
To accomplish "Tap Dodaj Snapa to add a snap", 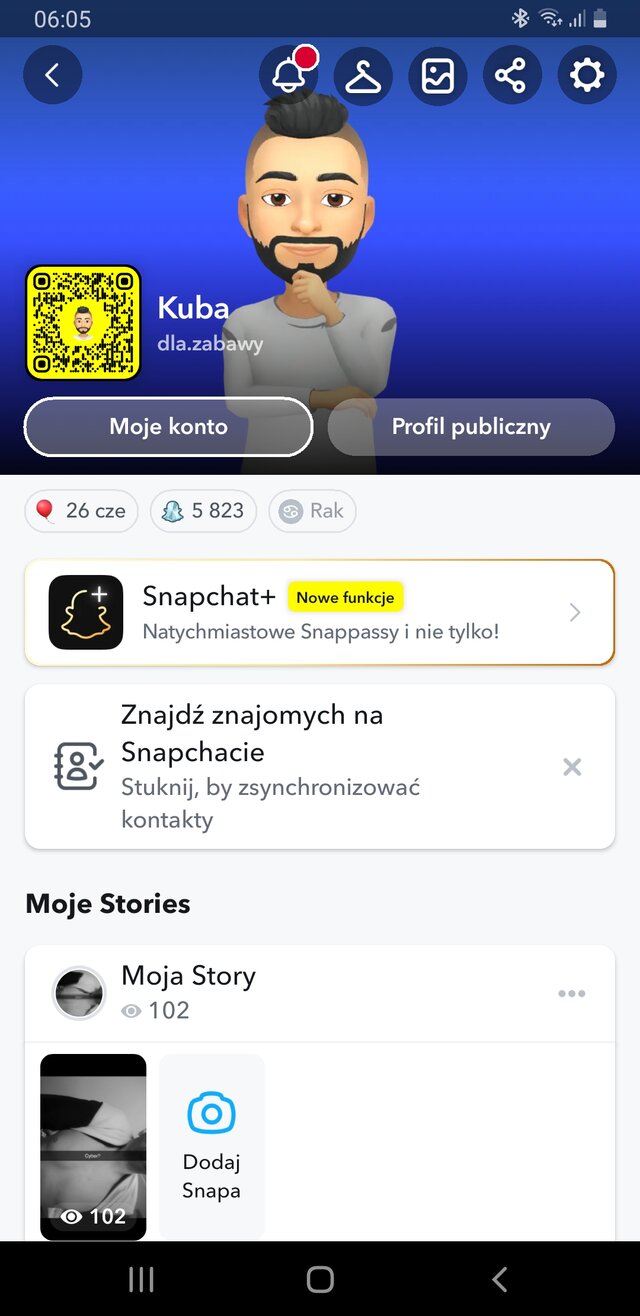I will pos(212,1146).
